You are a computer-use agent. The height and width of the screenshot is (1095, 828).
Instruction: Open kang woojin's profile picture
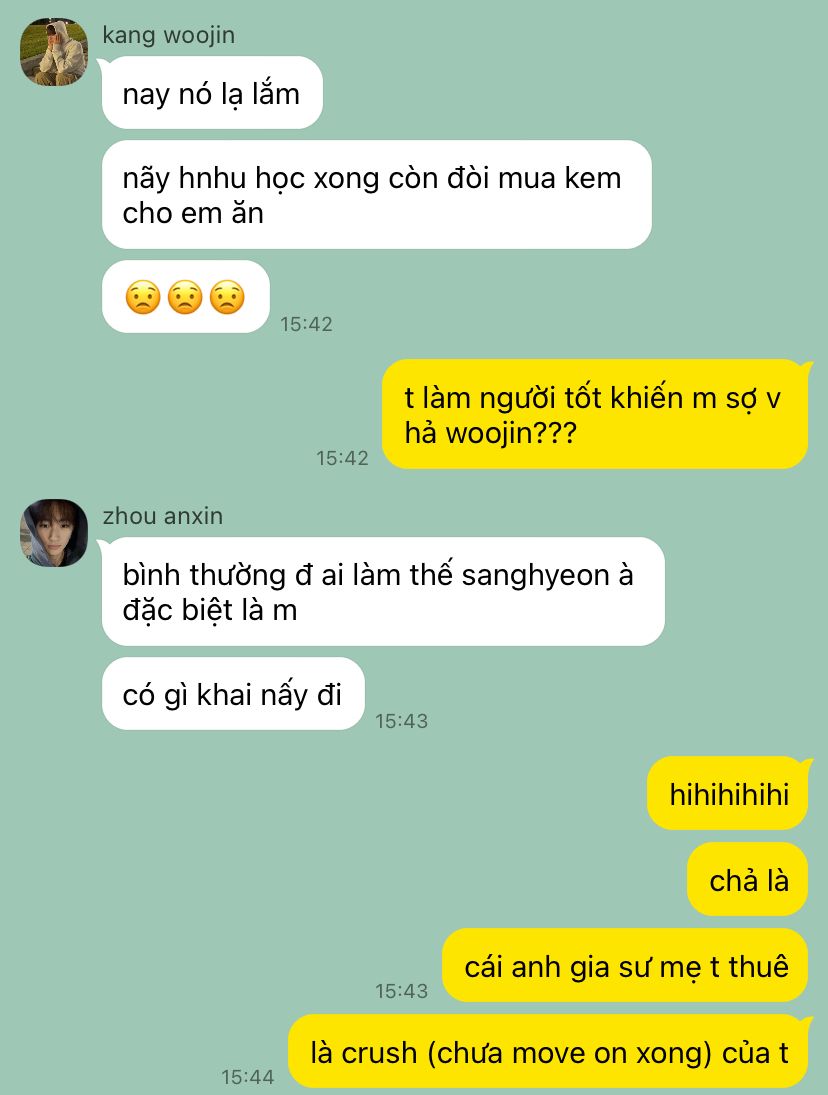pyautogui.click(x=54, y=52)
